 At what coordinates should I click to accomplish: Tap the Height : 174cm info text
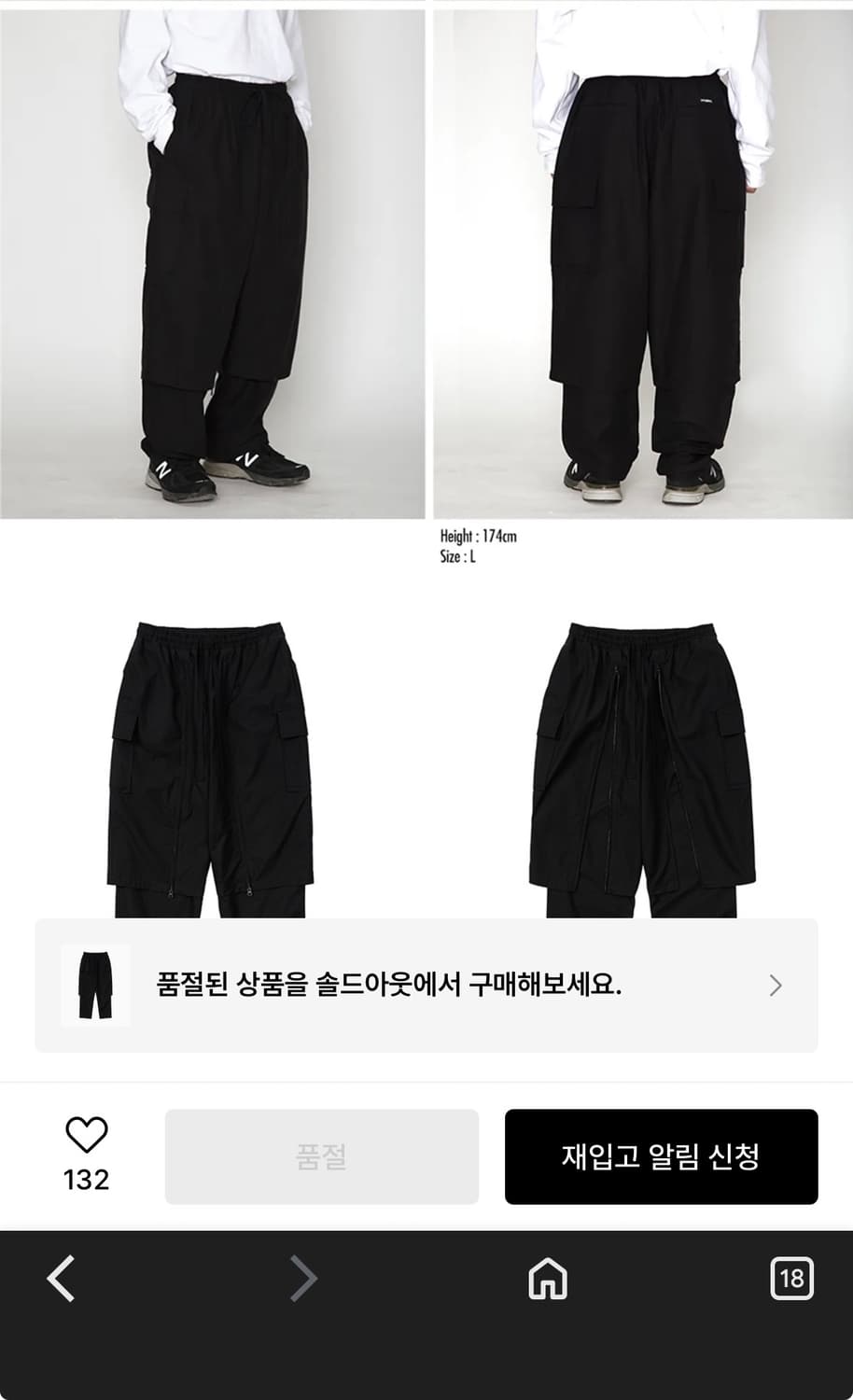coord(479,536)
